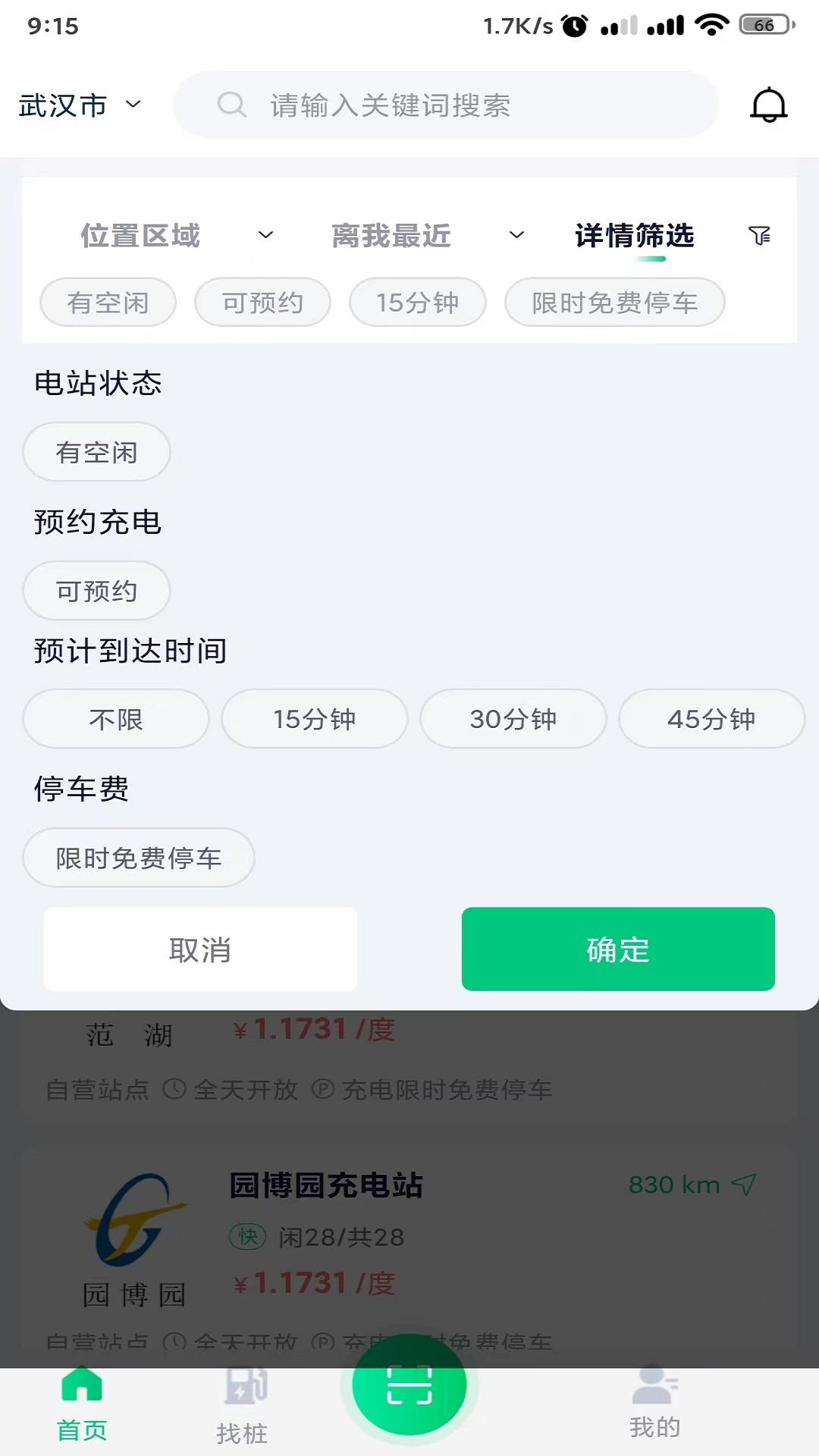819x1456 pixels.
Task: Tap the keyword search field
Action: click(x=446, y=105)
